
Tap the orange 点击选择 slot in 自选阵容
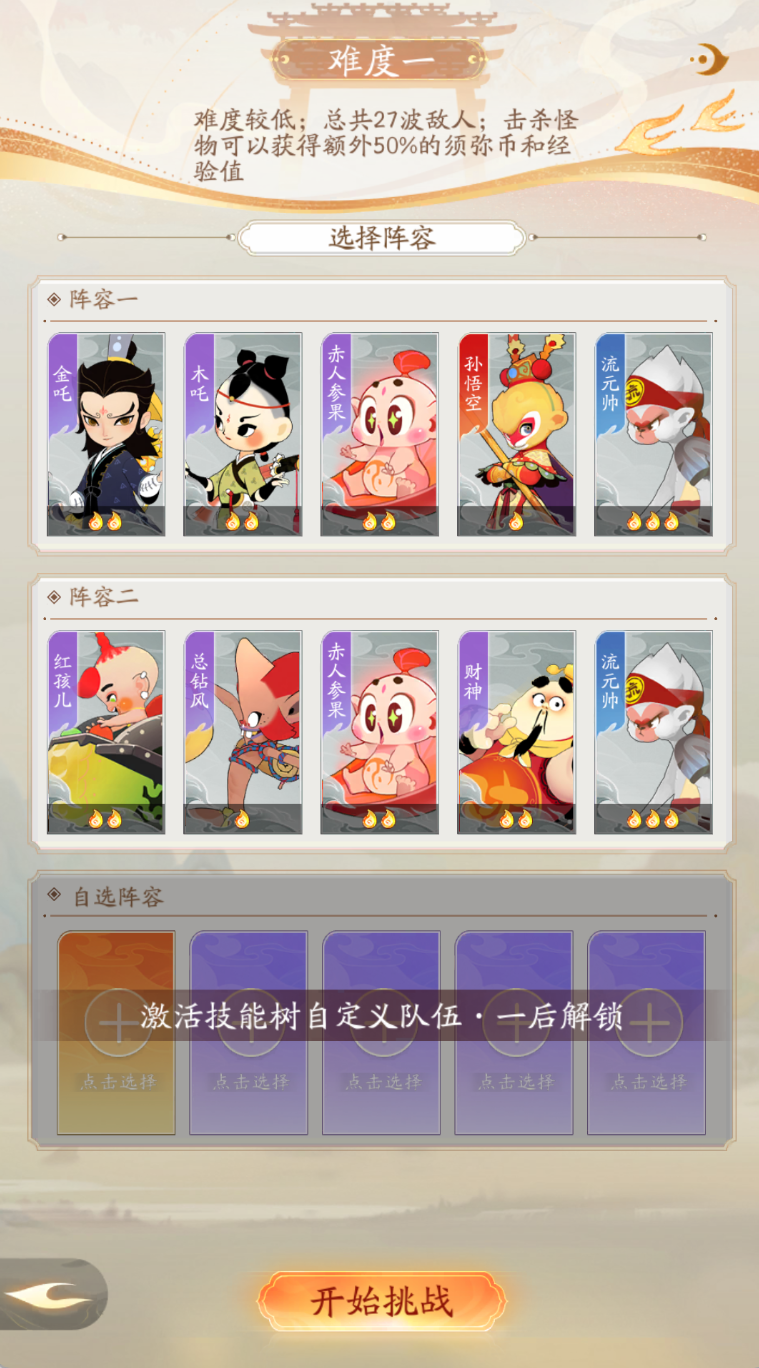point(117,1033)
